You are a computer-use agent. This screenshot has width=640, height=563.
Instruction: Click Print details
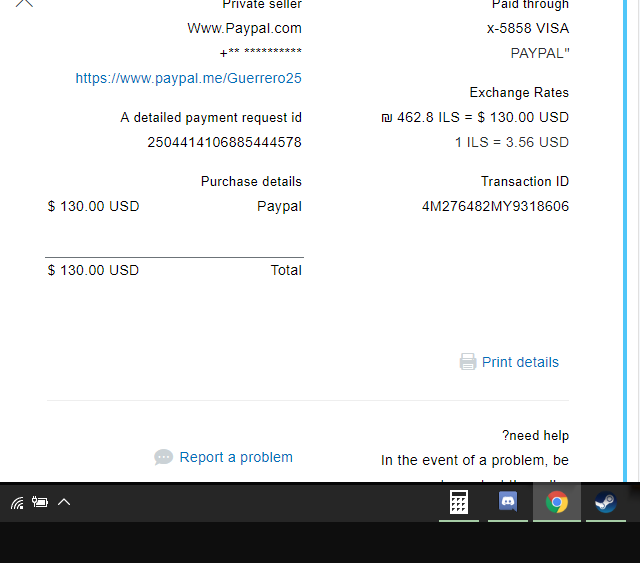[x=519, y=362]
